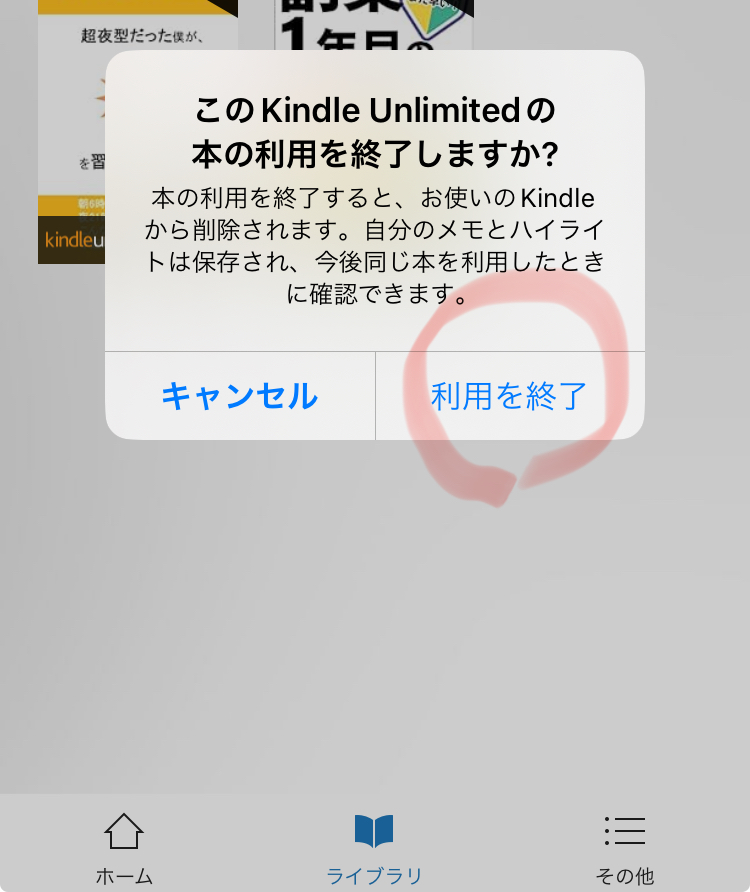Open the その他 tab
The height and width of the screenshot is (892, 750).
(624, 846)
